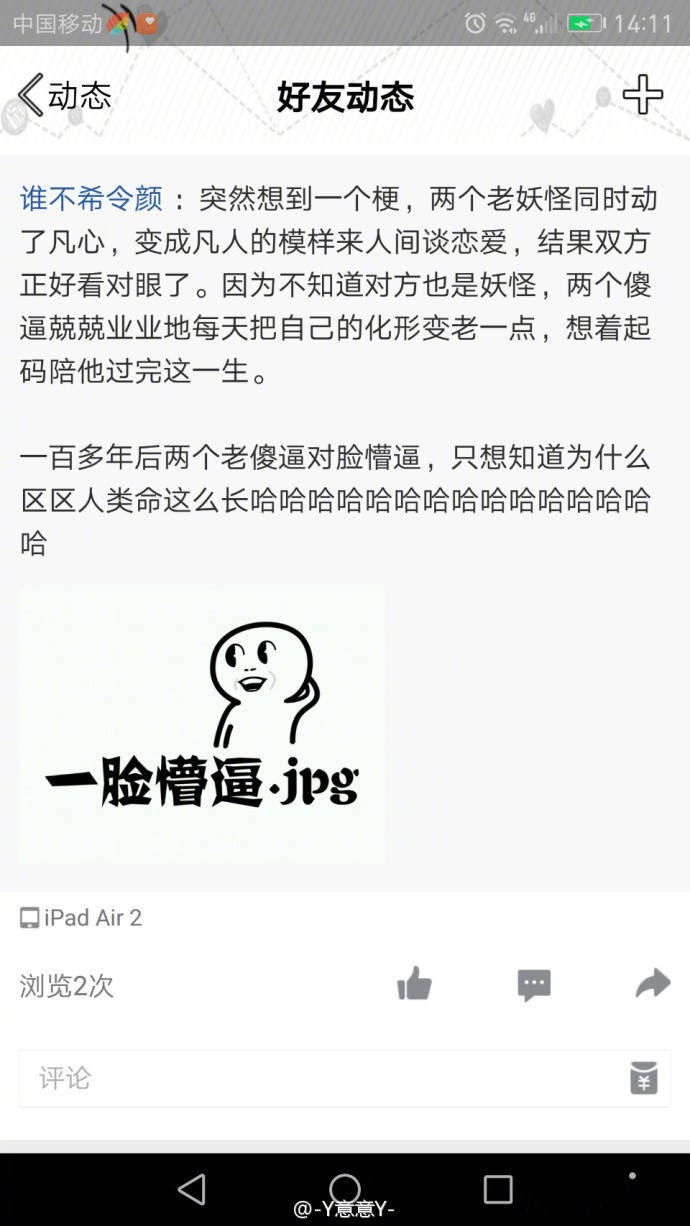Go back to 动态

[64, 96]
